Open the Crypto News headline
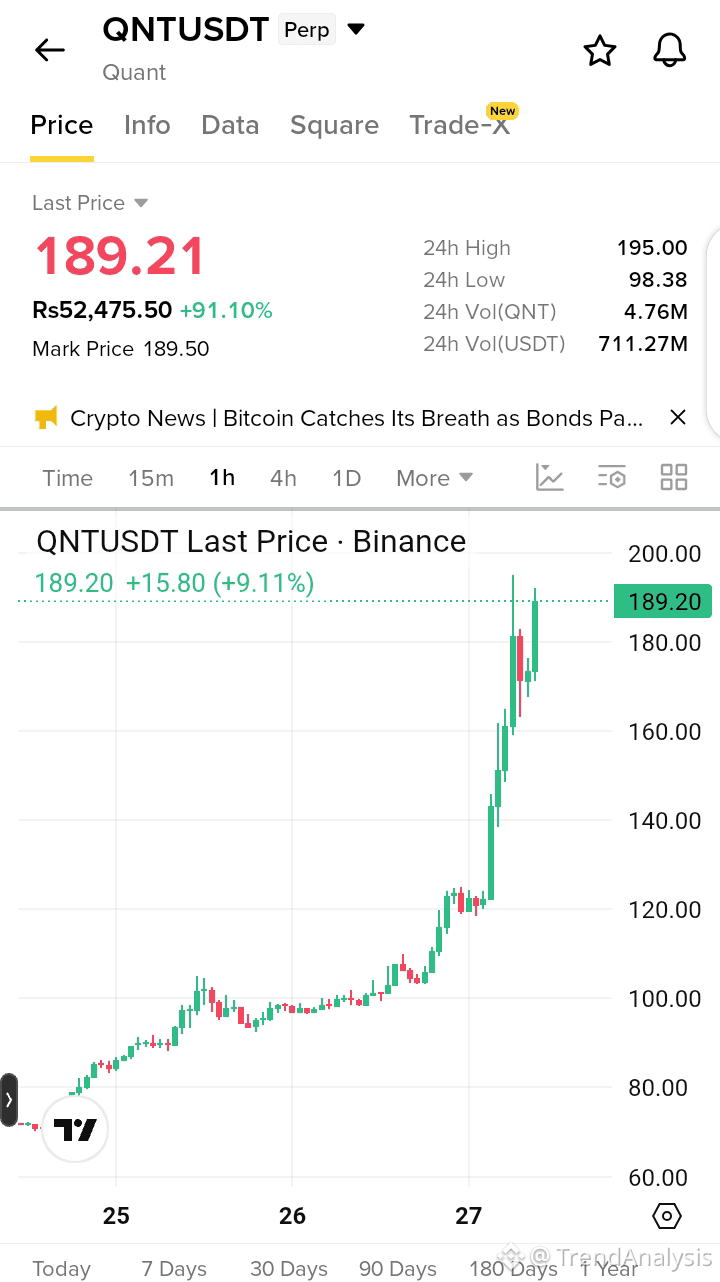The width and height of the screenshot is (720, 1282). (x=356, y=418)
